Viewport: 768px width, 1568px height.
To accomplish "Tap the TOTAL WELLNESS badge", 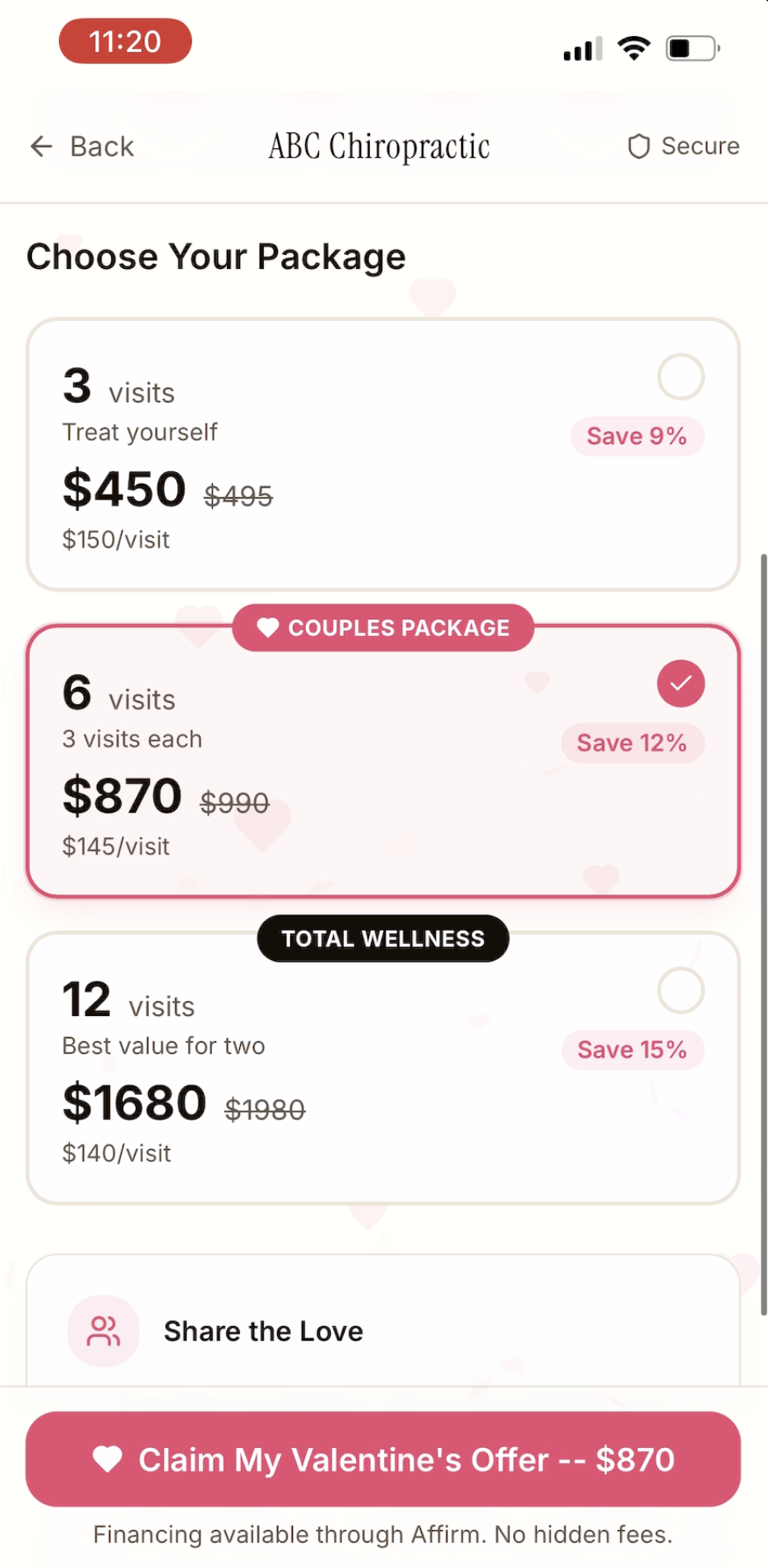I will [x=383, y=938].
